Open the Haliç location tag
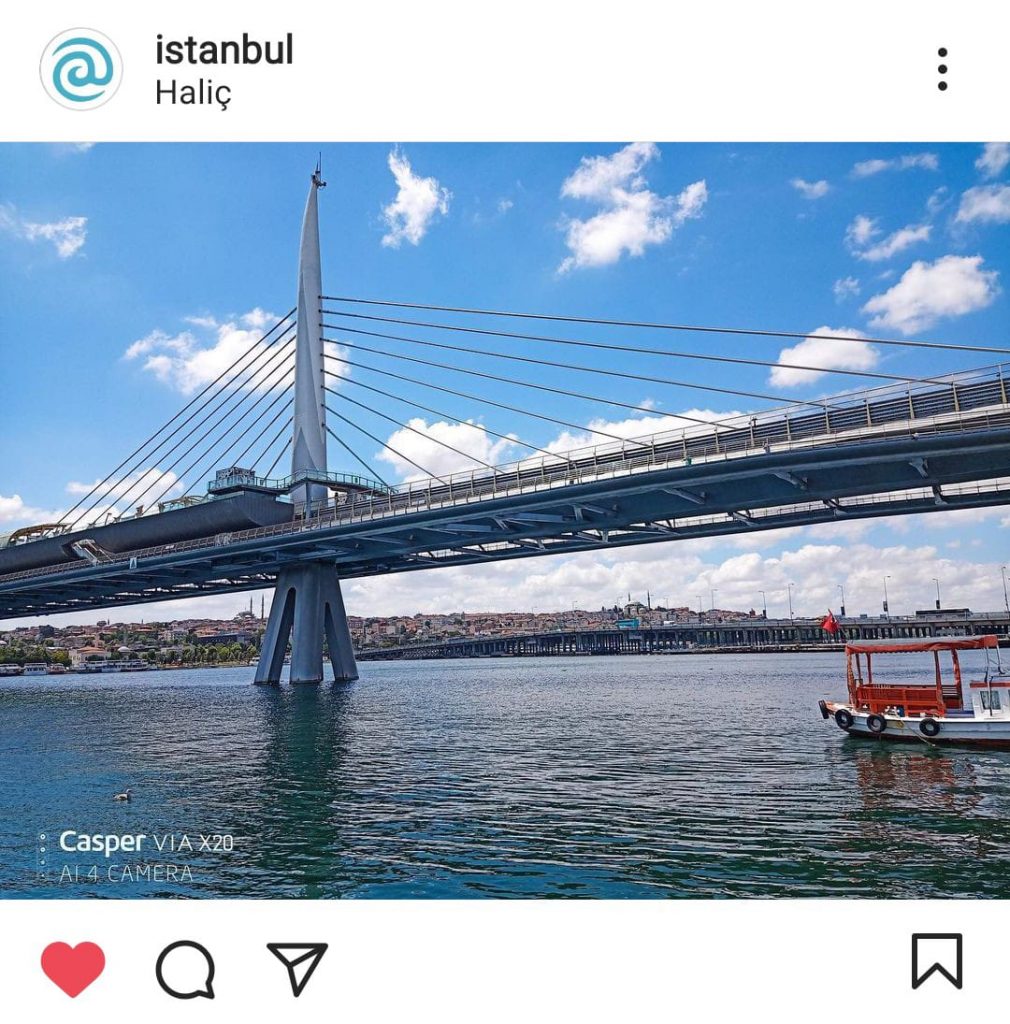This screenshot has width=1010, height=1024. pyautogui.click(x=193, y=93)
